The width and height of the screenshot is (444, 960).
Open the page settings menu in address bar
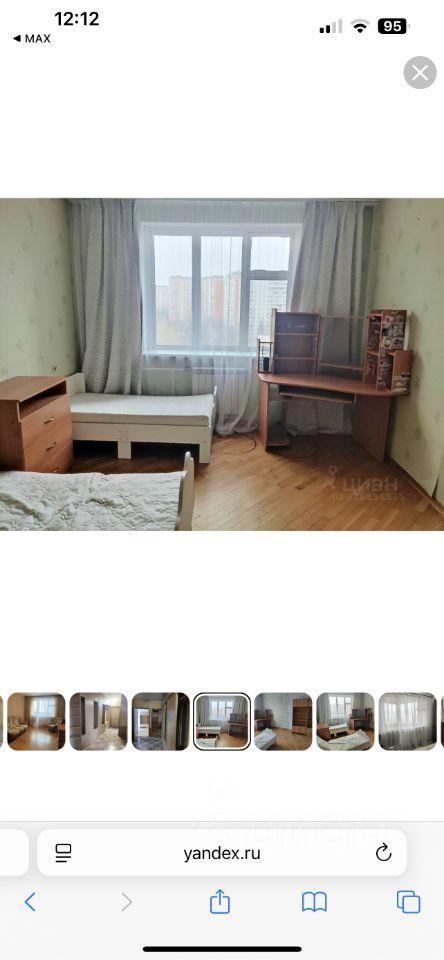tap(63, 853)
